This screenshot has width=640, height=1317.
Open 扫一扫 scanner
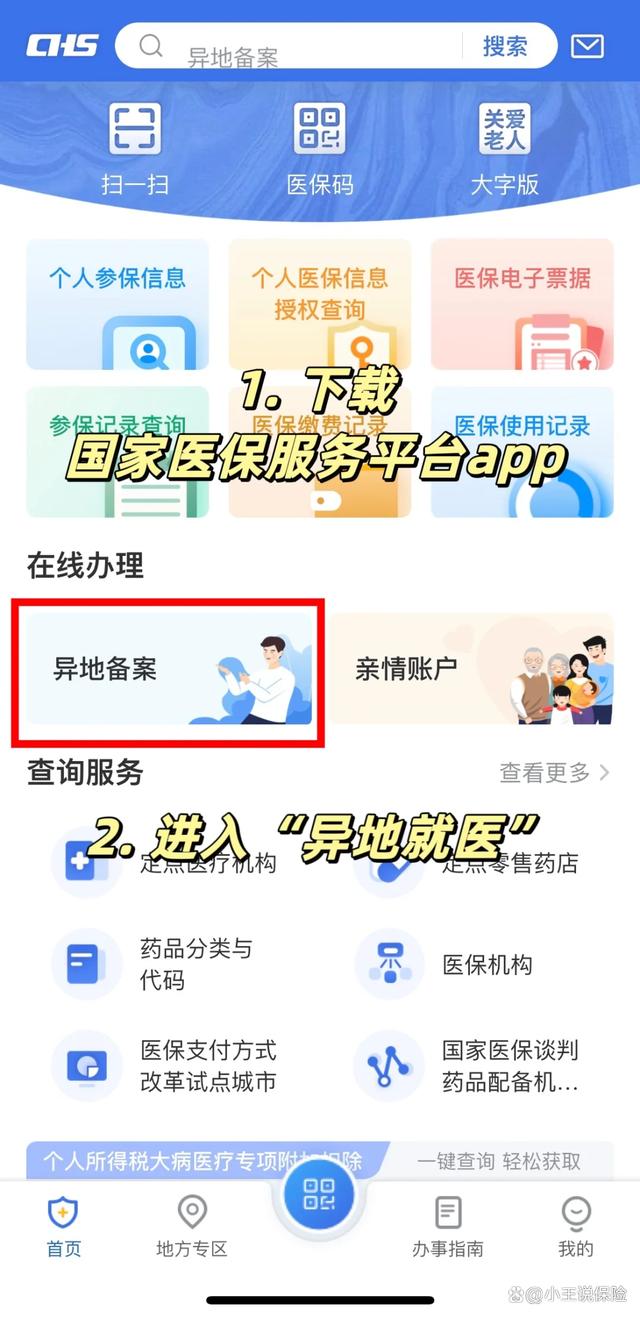[x=134, y=150]
